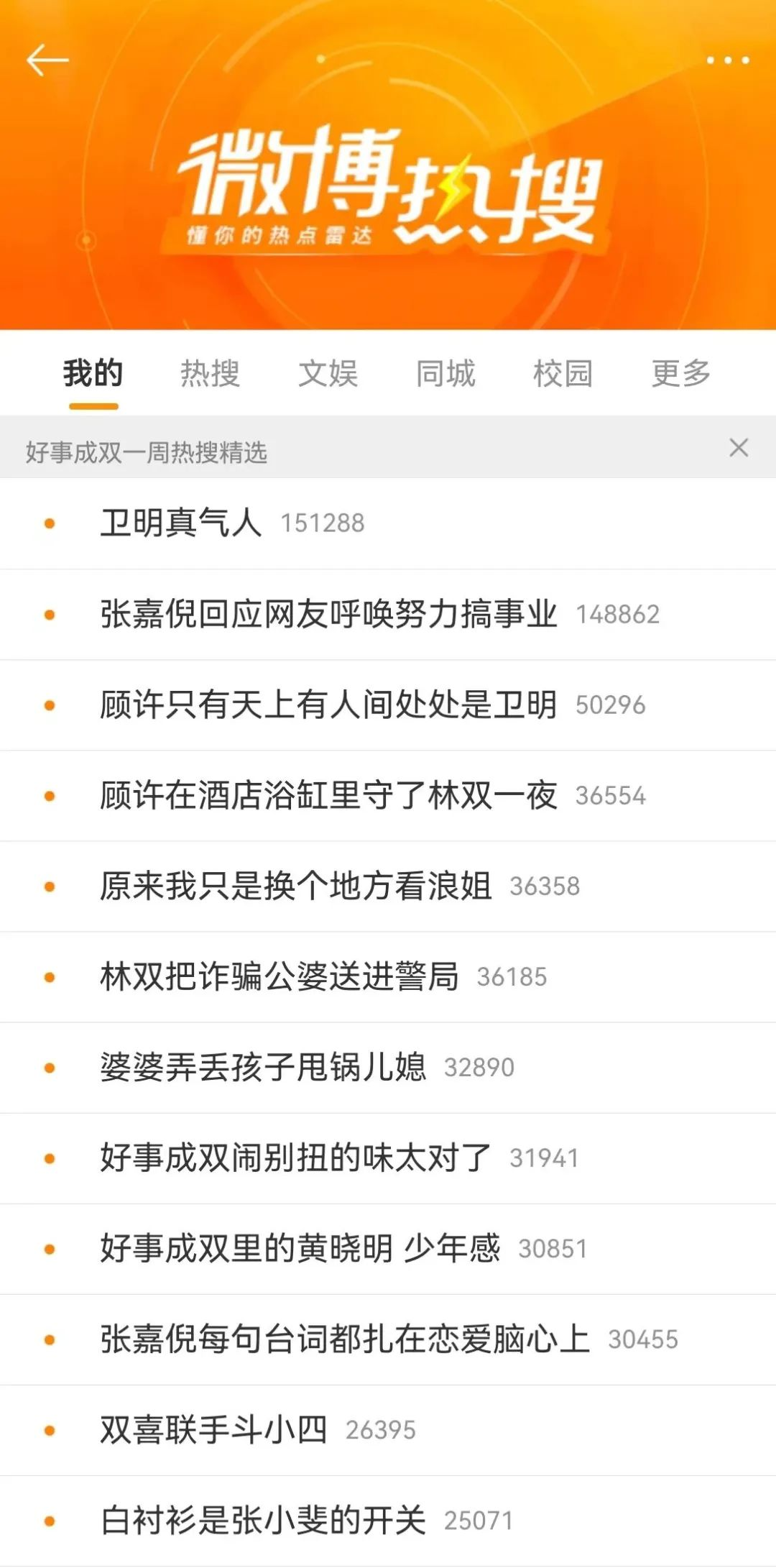Stay on the 我的 tab
The image size is (776, 1568).
(93, 373)
